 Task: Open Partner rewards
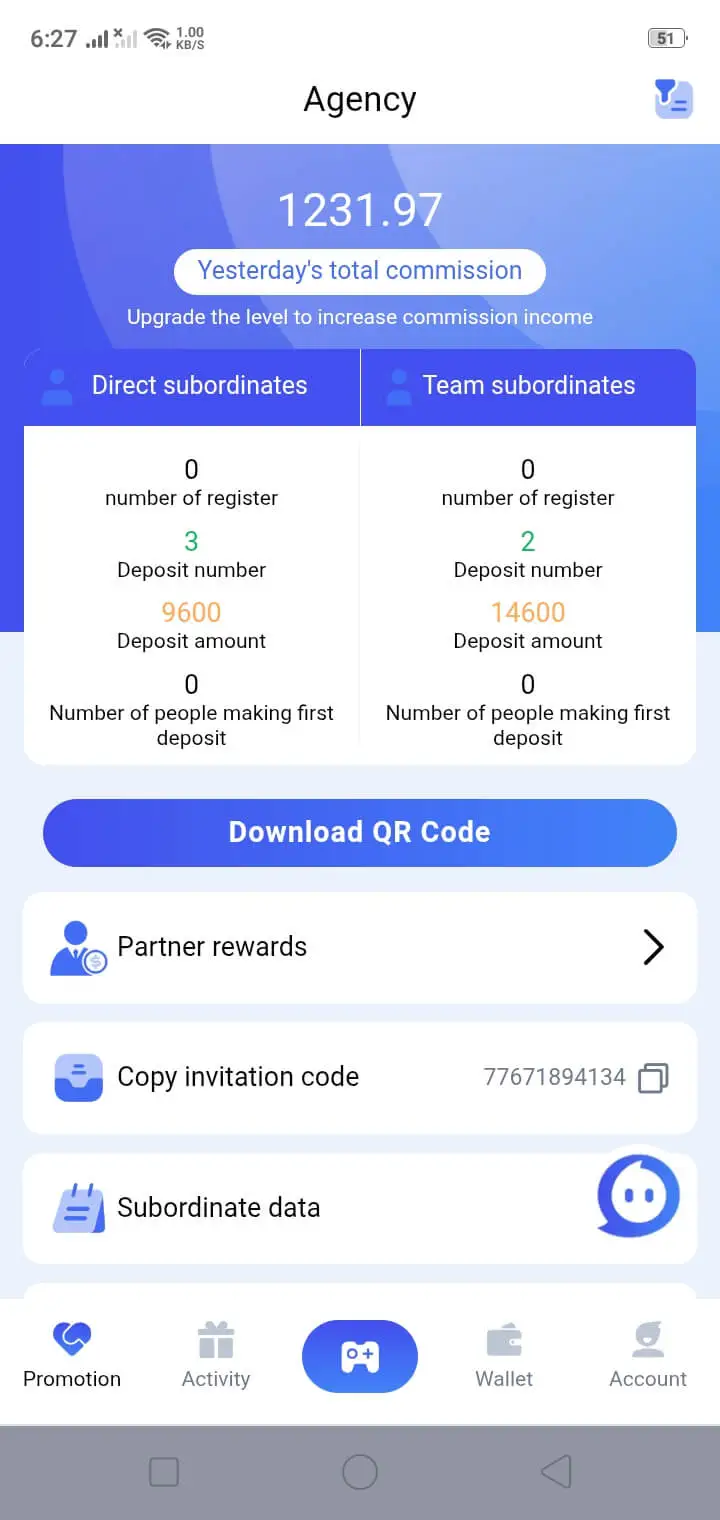pyautogui.click(x=360, y=947)
